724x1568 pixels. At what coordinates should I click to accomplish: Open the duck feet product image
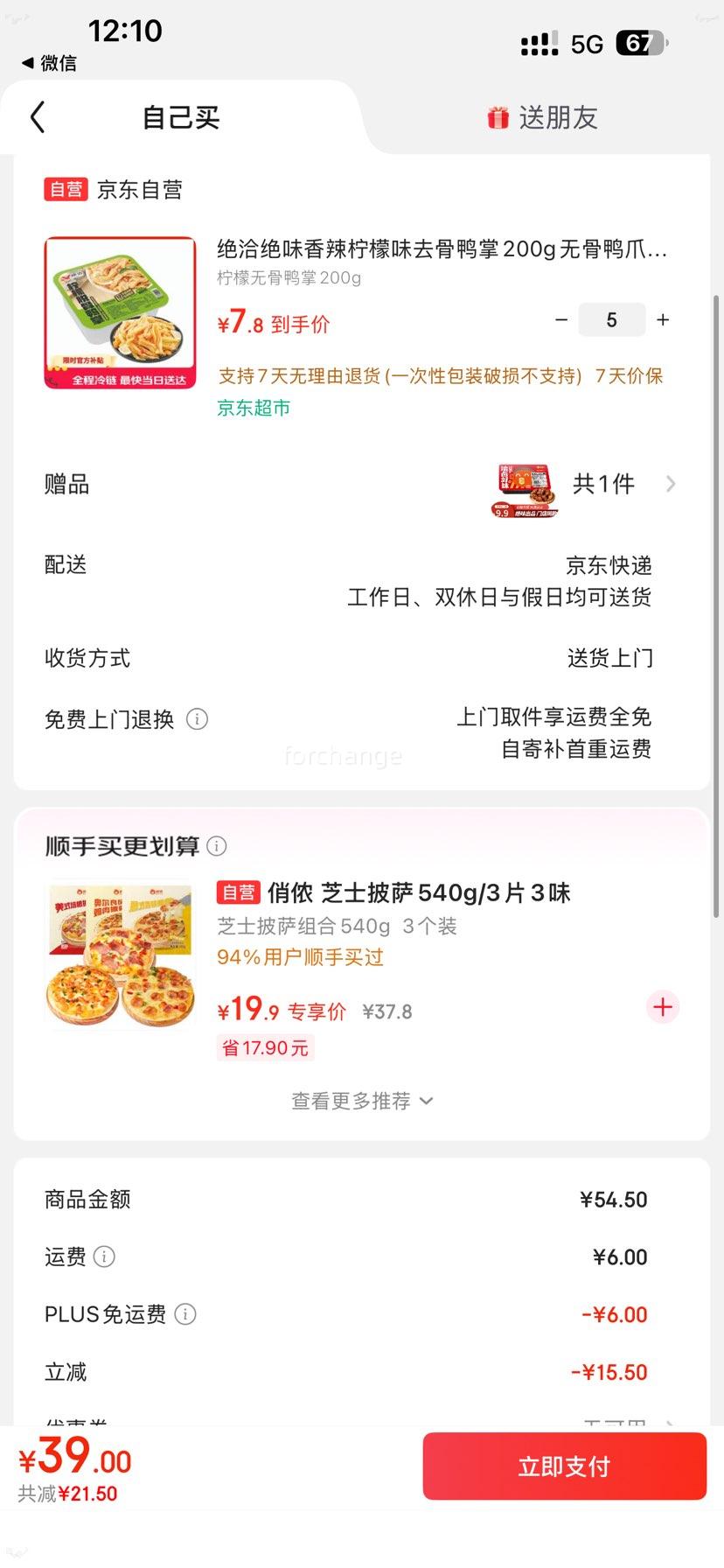[x=121, y=312]
